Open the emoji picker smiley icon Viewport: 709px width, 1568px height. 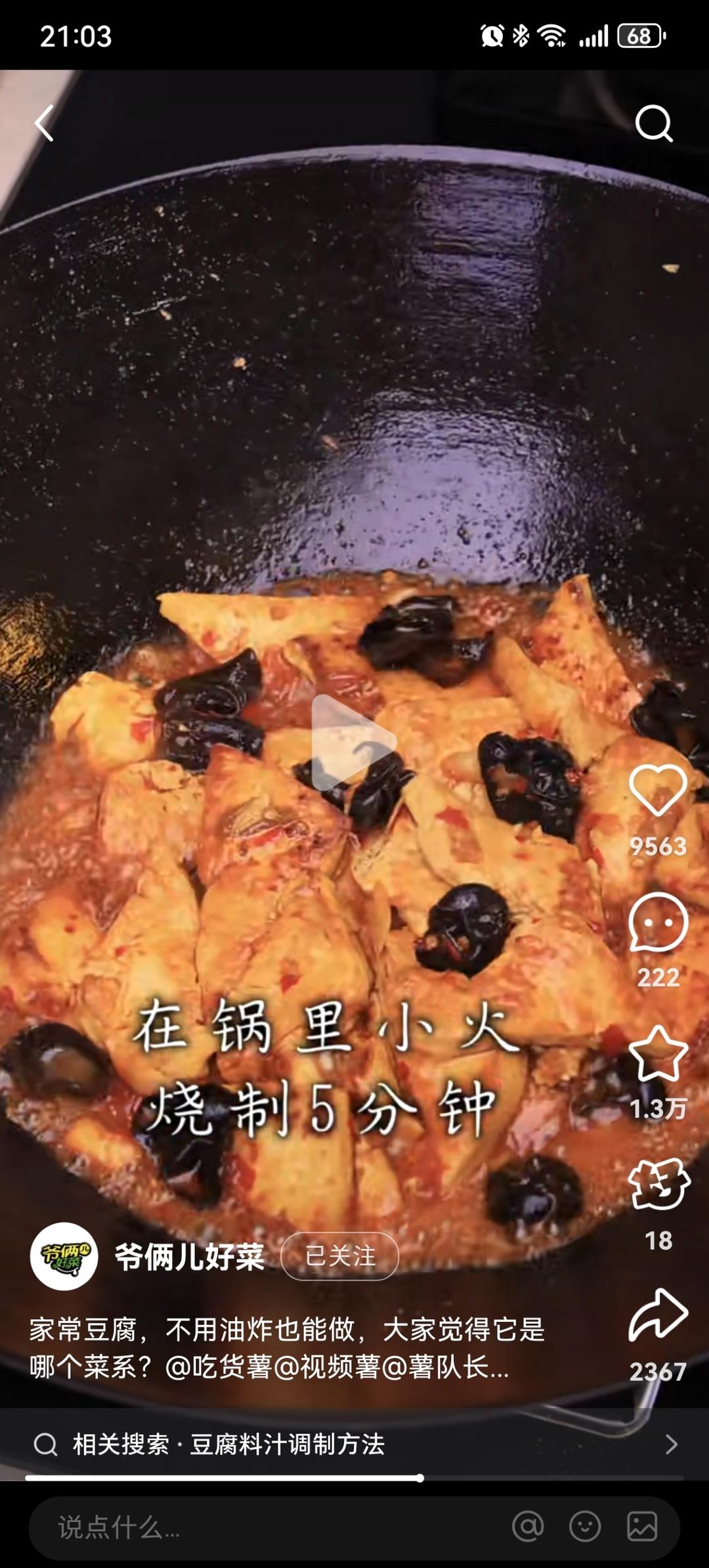[585, 1526]
